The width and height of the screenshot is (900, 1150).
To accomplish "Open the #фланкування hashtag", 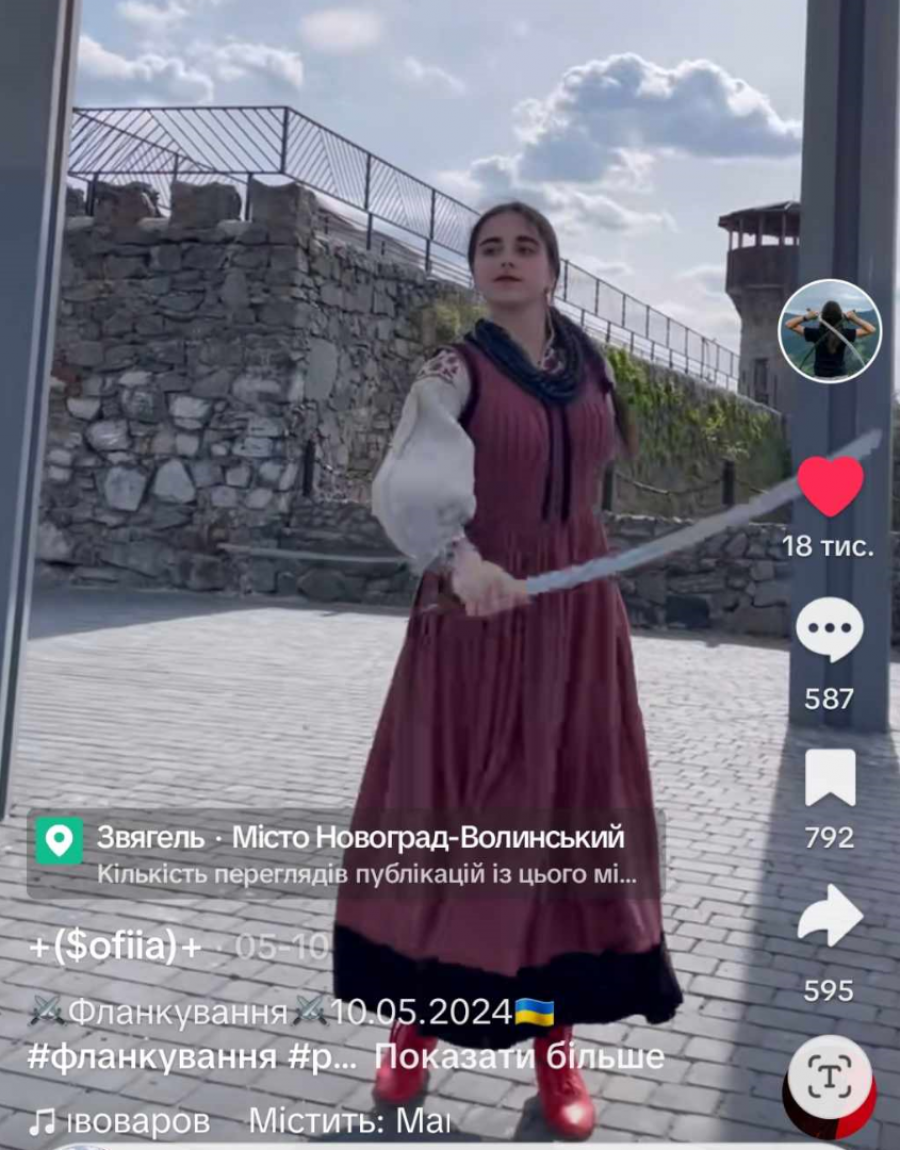I will (152, 1057).
